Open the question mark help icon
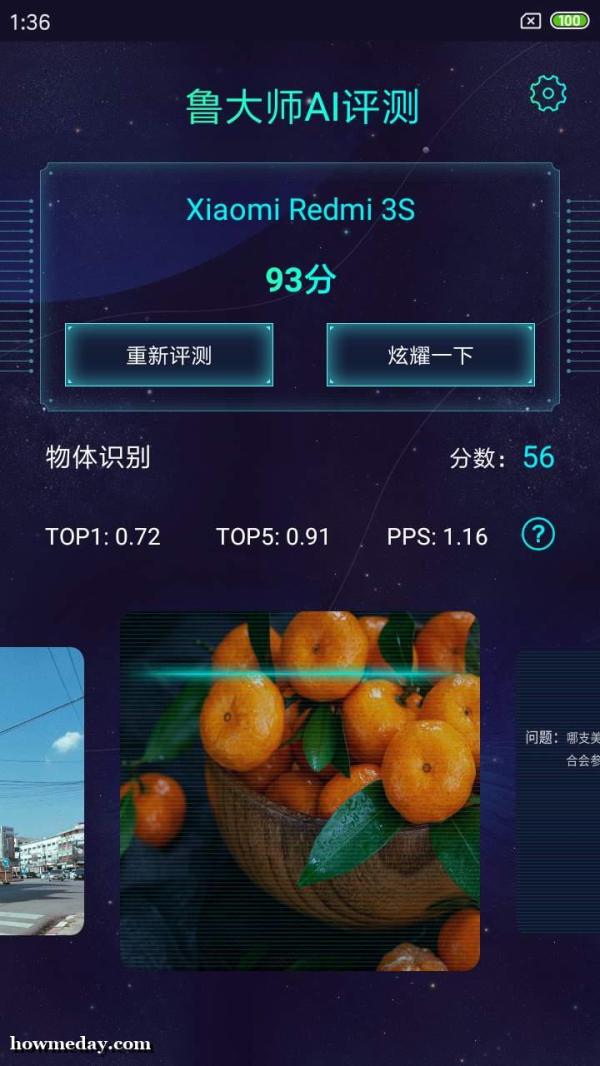 tap(538, 535)
